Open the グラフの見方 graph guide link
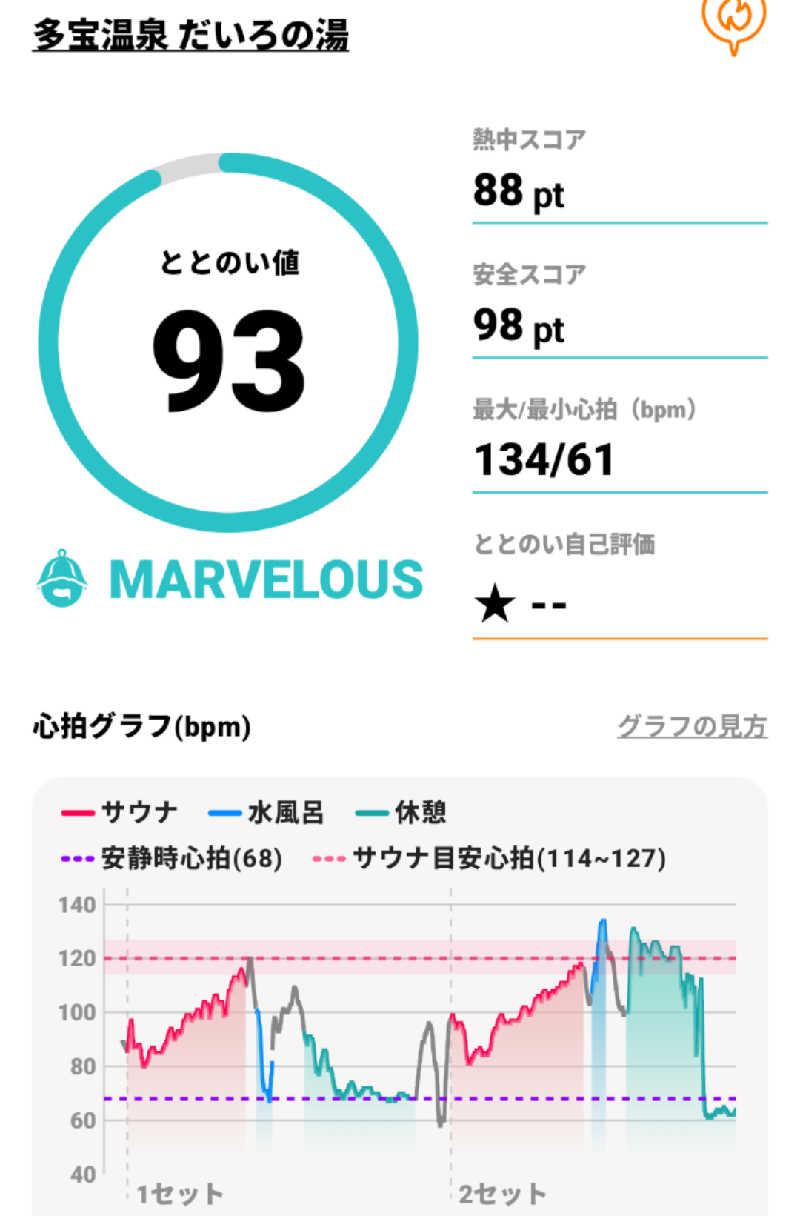This screenshot has width=800, height=1216. point(692,727)
